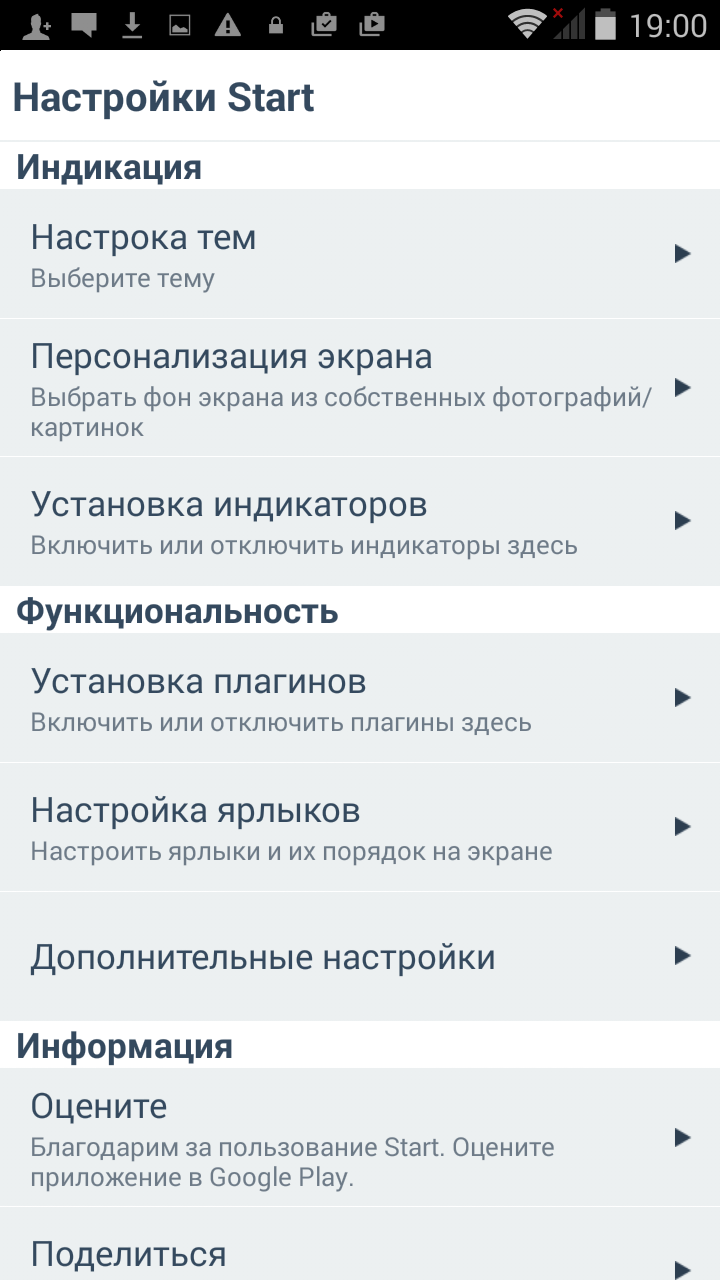Open Настрока тем theme settings
Image resolution: width=720 pixels, height=1280 pixels.
point(360,254)
